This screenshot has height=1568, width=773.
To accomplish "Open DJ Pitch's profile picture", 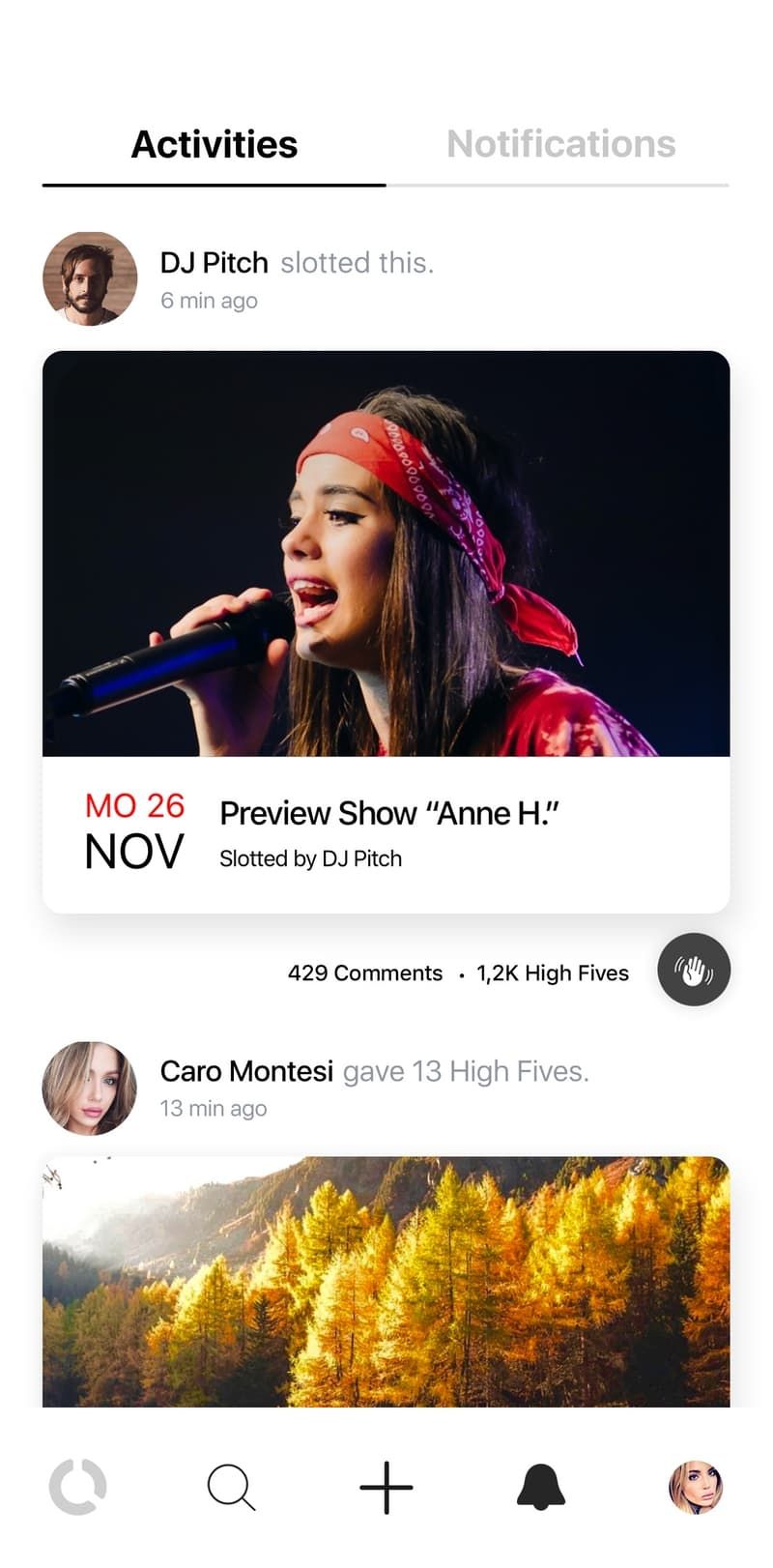I will 90,278.
